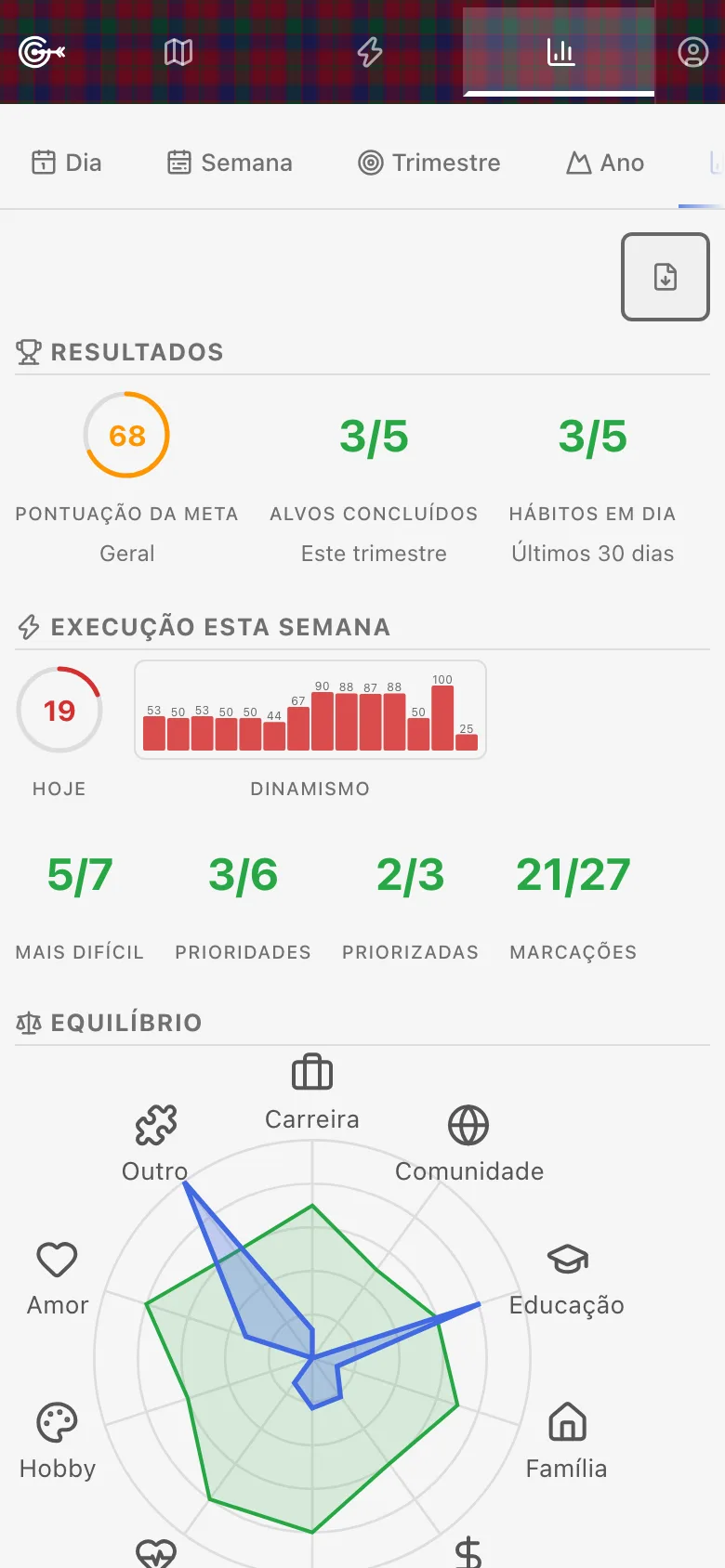Open the lightning bolt execution tab

tap(370, 52)
